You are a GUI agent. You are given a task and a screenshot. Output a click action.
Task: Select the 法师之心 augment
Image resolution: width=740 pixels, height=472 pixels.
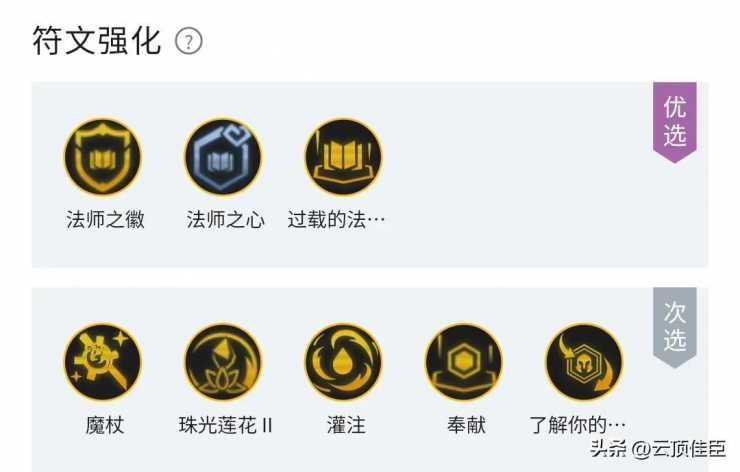(x=223, y=157)
